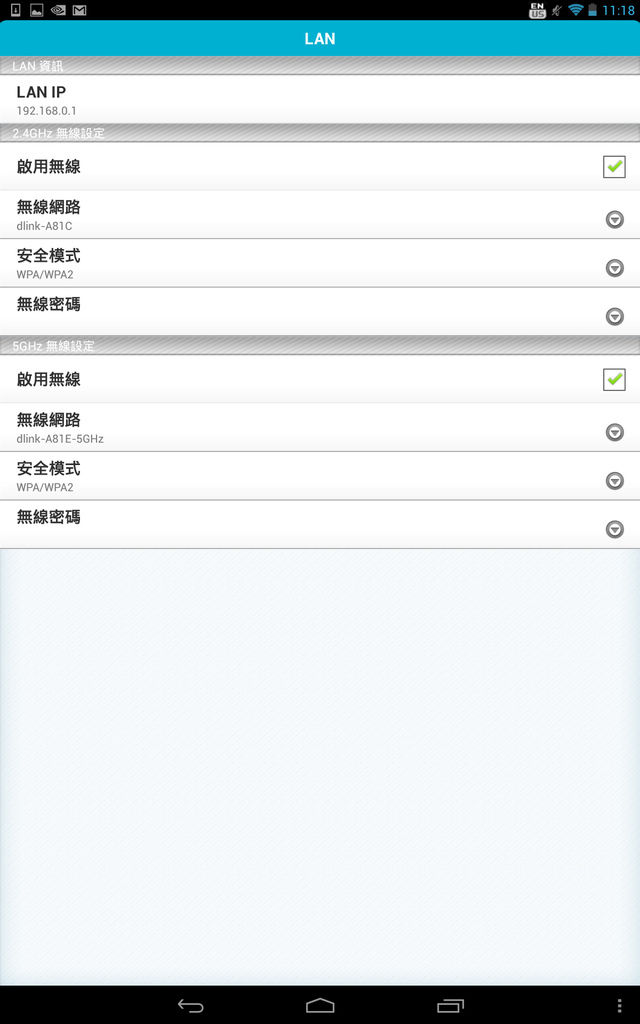Go to the home screen
Viewport: 640px width, 1024px height.
[x=320, y=1005]
